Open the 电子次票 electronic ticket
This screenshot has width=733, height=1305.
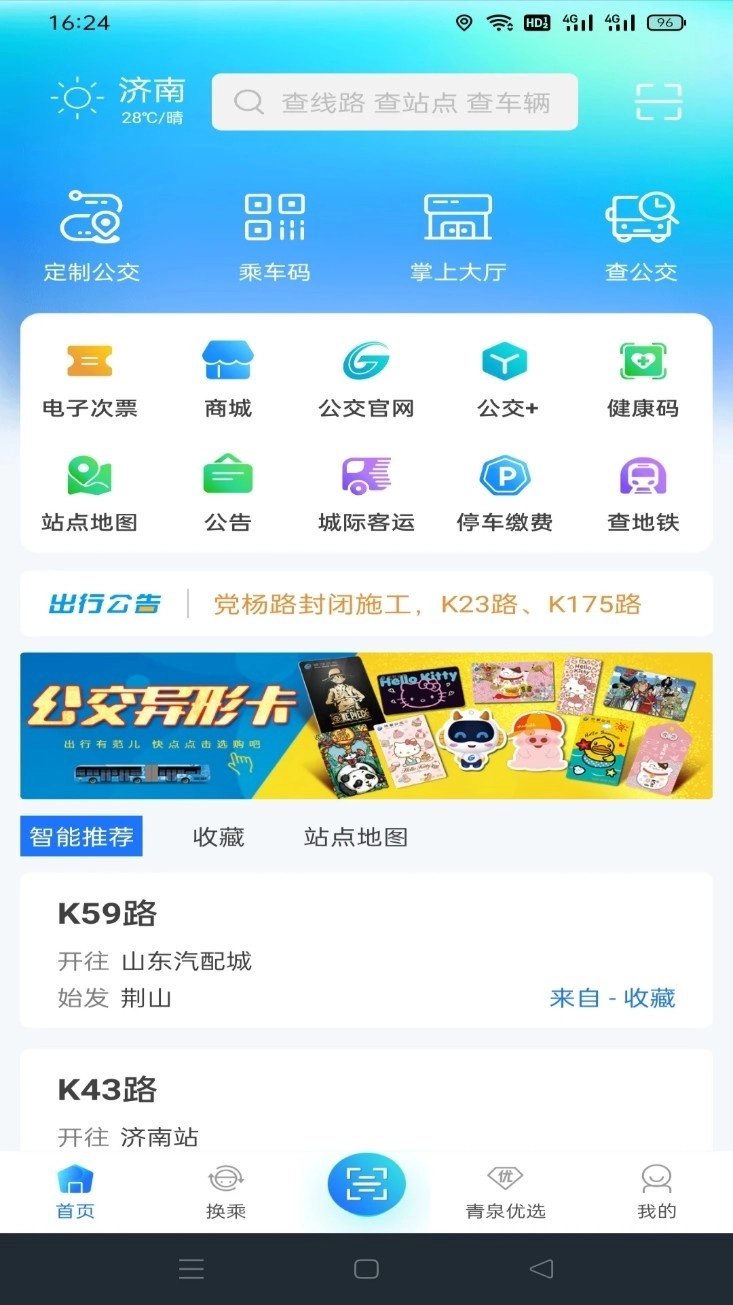[x=89, y=375]
